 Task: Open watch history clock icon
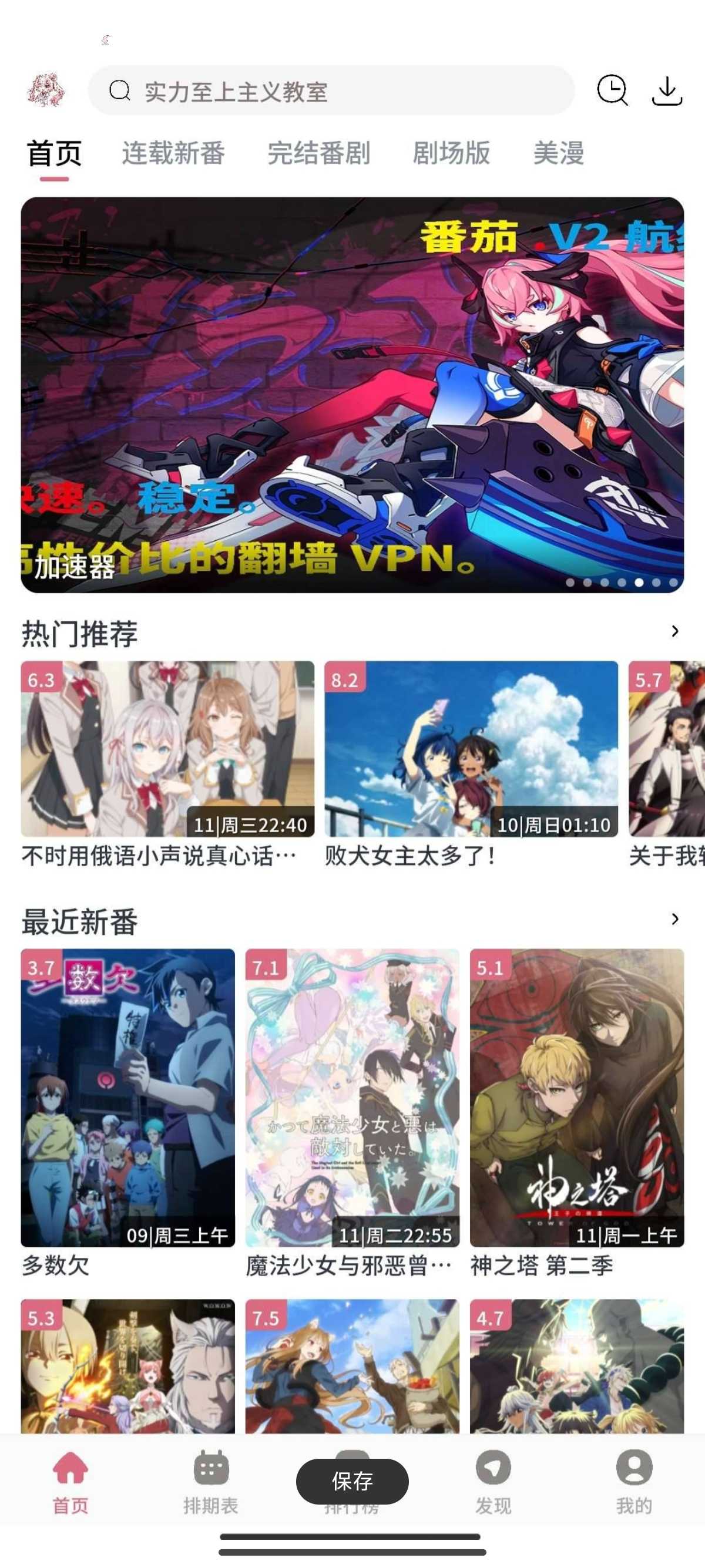pyautogui.click(x=612, y=90)
